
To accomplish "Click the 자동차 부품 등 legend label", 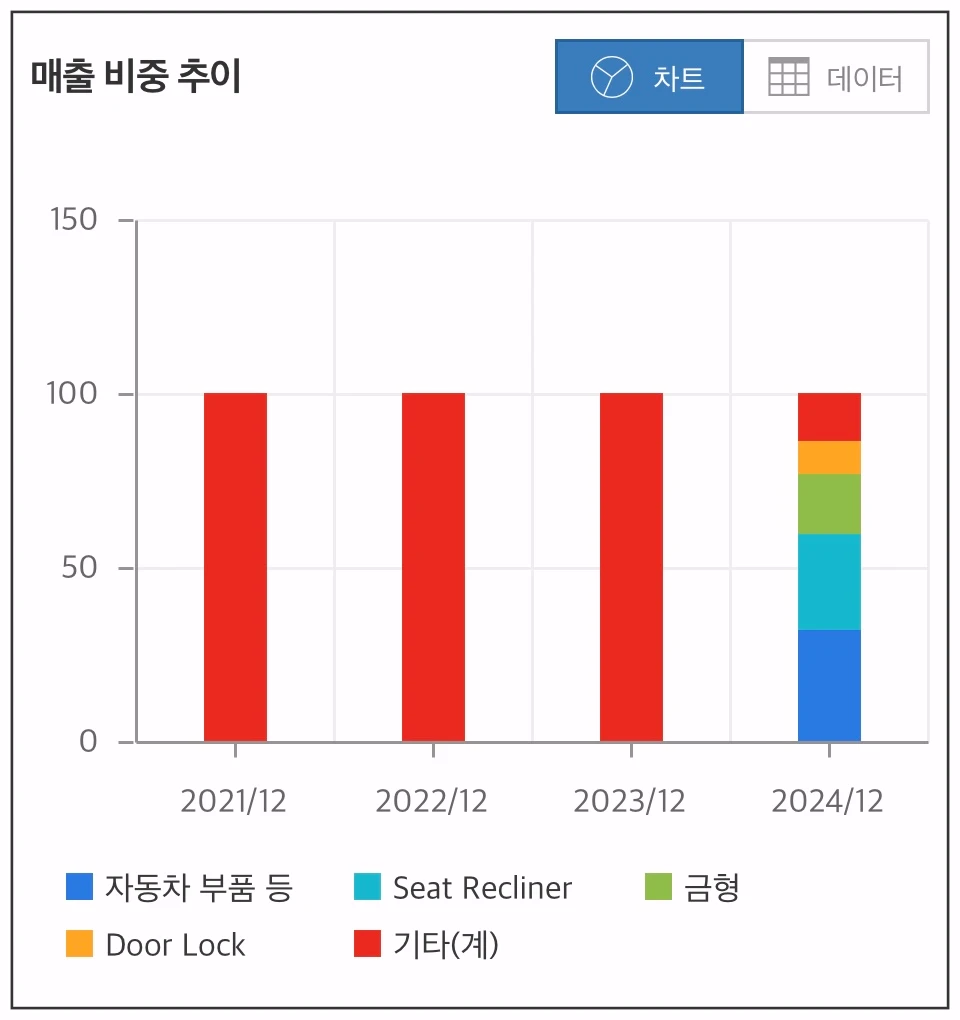I will click(x=200, y=887).
